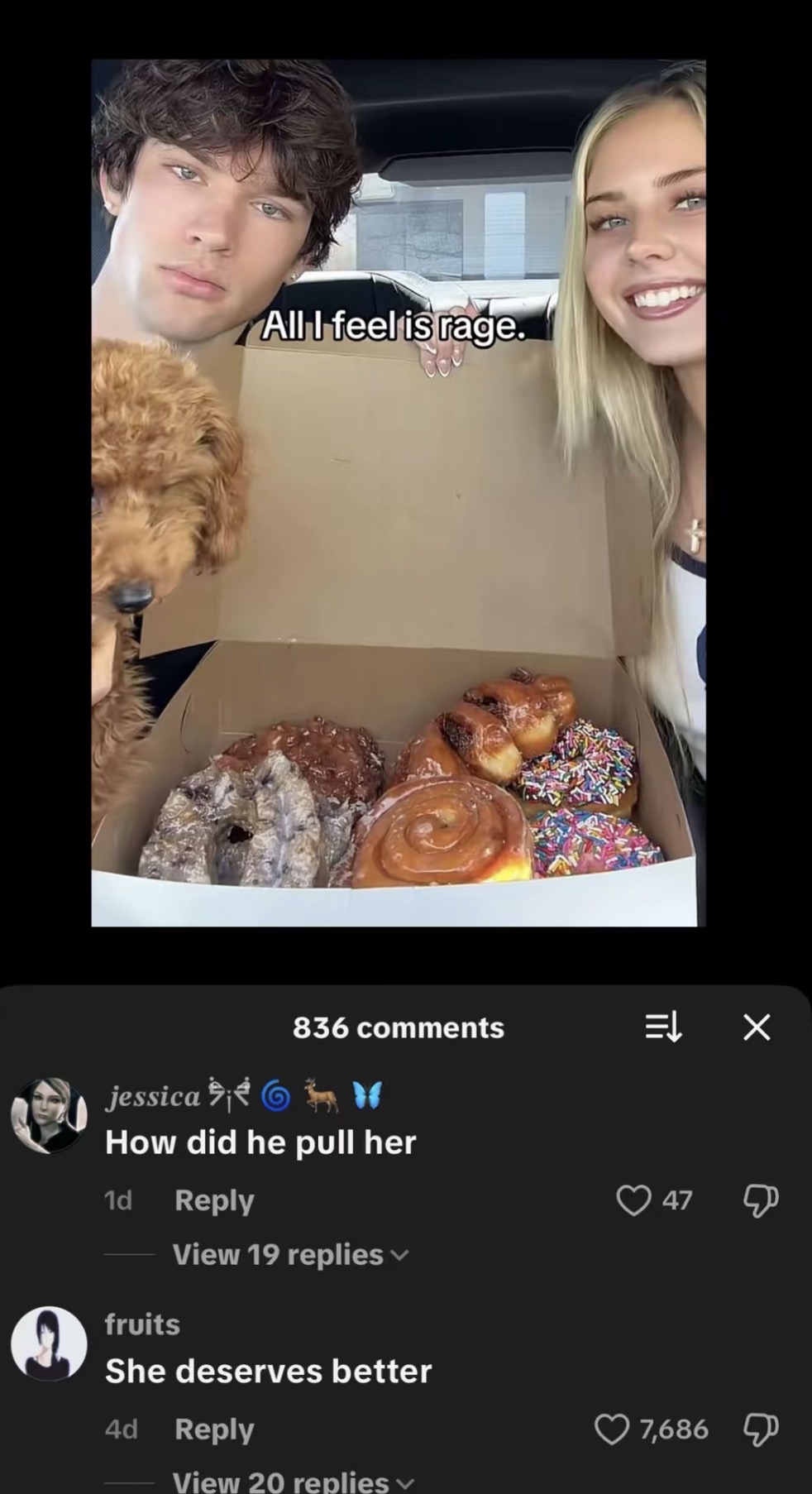Close the comments panel
This screenshot has width=812, height=1494.
tap(757, 1027)
